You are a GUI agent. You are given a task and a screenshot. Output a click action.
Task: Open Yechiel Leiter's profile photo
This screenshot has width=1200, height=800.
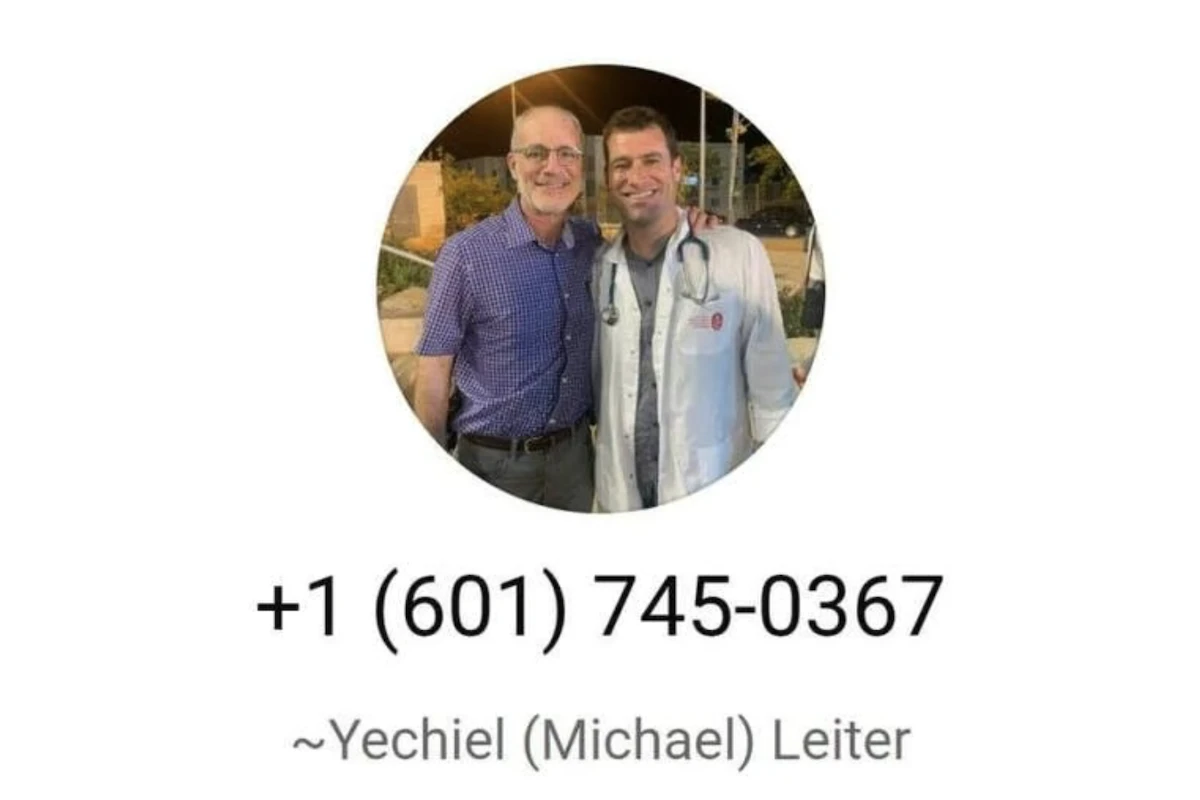(600, 288)
